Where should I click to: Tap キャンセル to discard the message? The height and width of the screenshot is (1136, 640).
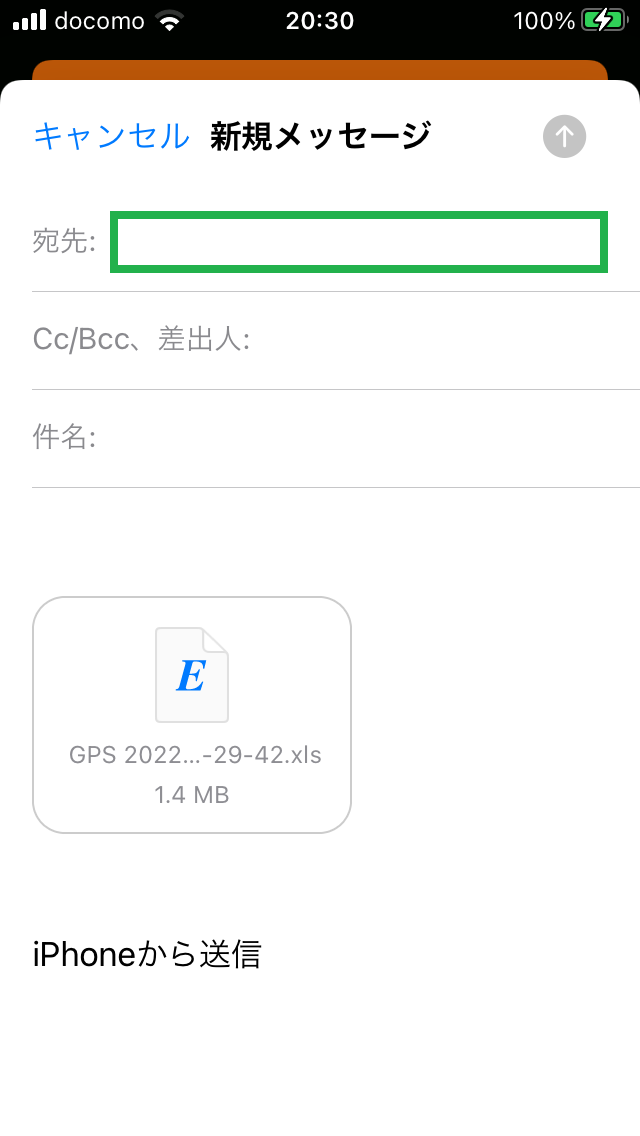(x=112, y=136)
